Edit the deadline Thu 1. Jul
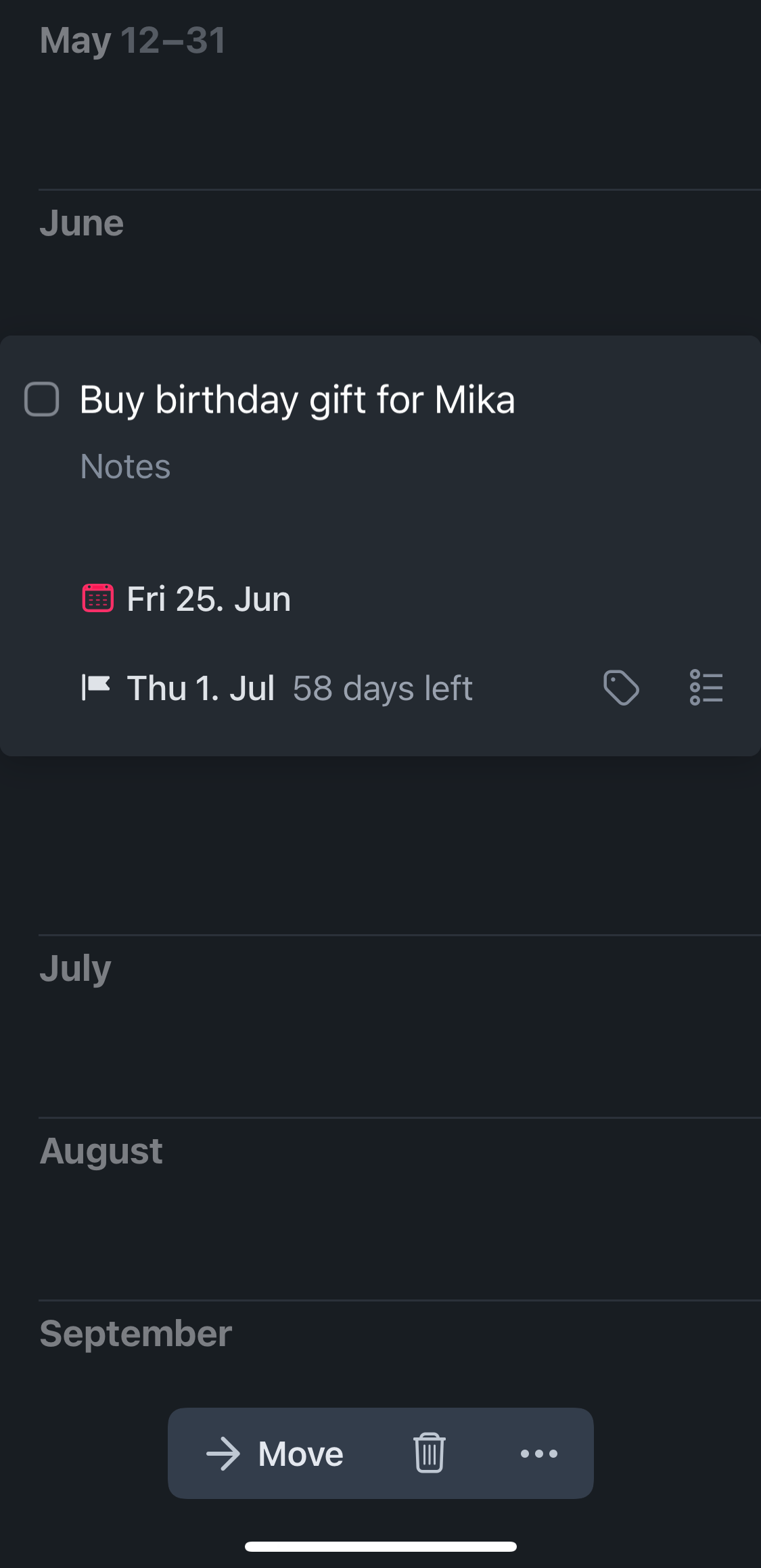This screenshot has height=1568, width=761. point(200,689)
